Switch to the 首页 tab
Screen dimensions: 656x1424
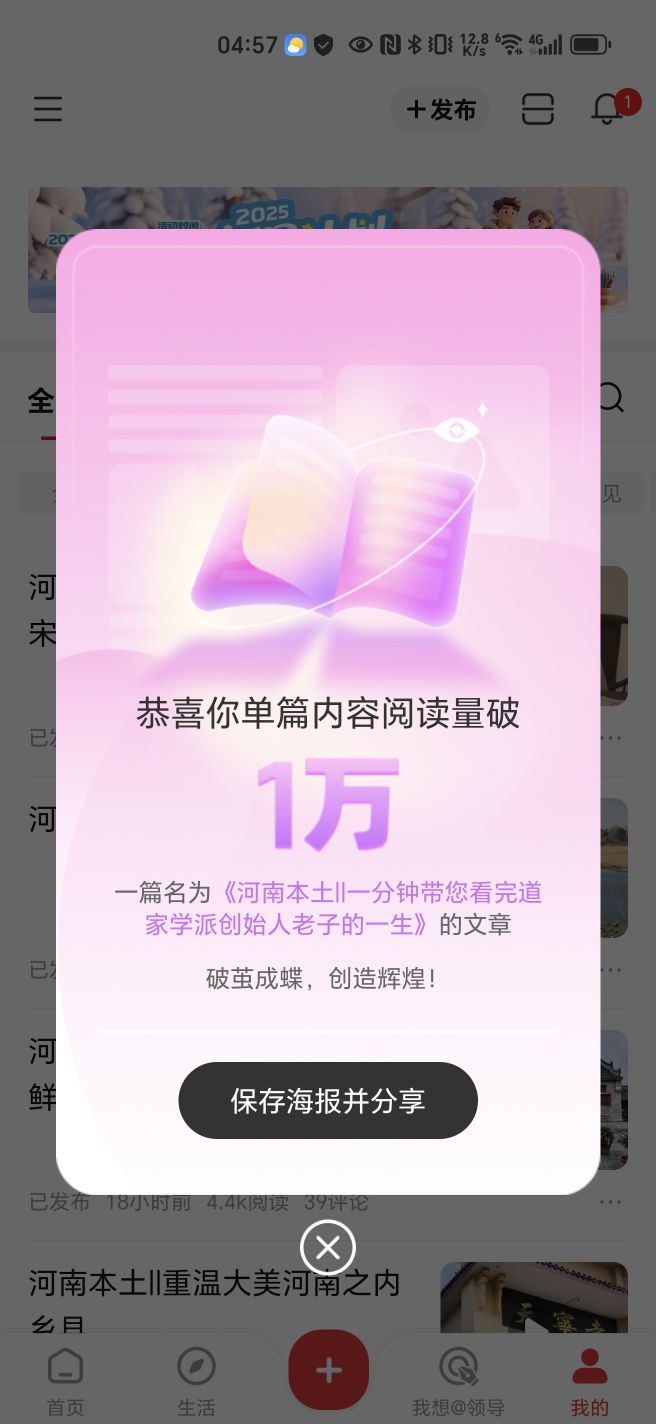click(66, 1381)
